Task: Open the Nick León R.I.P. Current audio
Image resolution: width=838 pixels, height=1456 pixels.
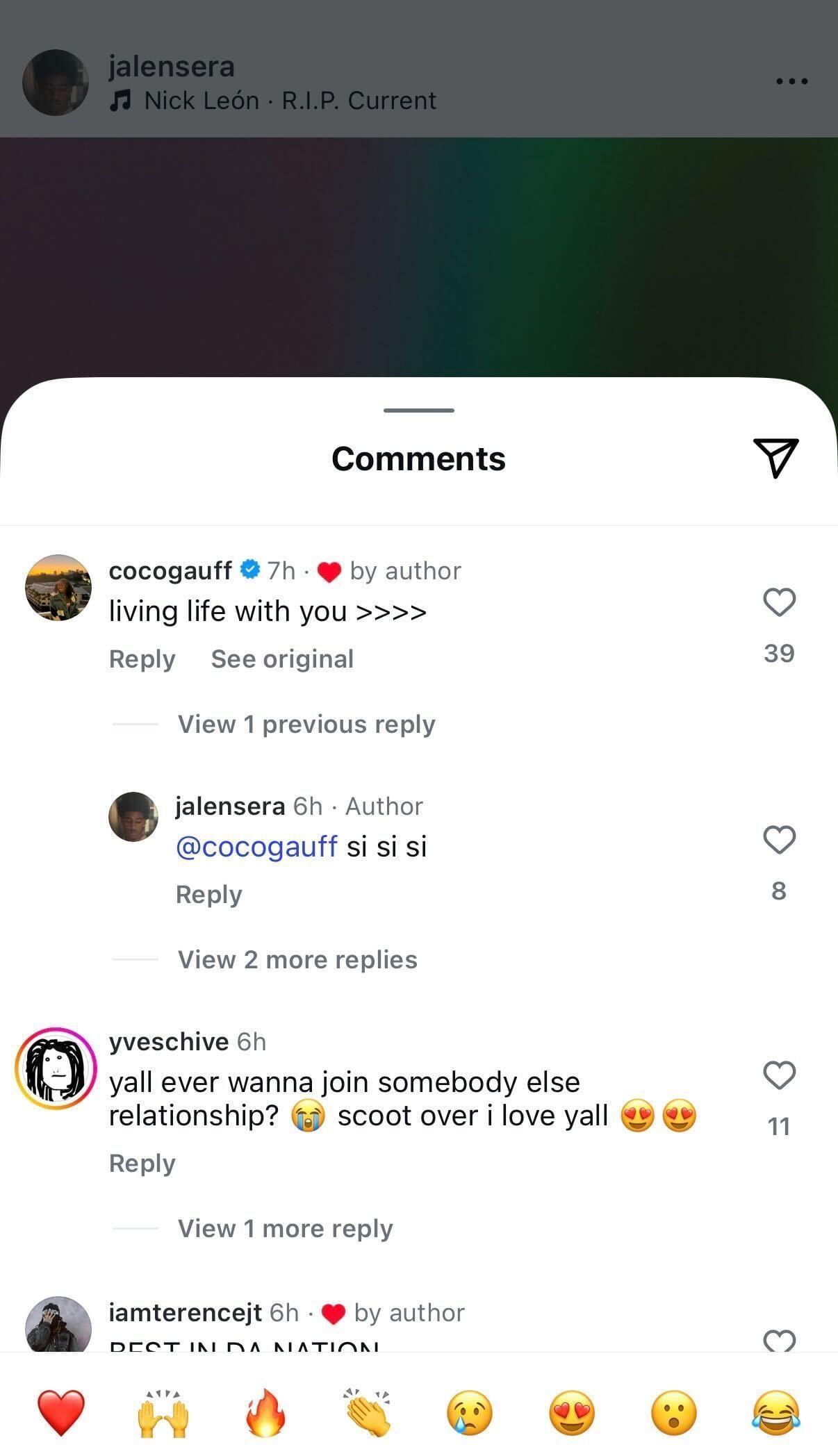Action: [x=289, y=101]
